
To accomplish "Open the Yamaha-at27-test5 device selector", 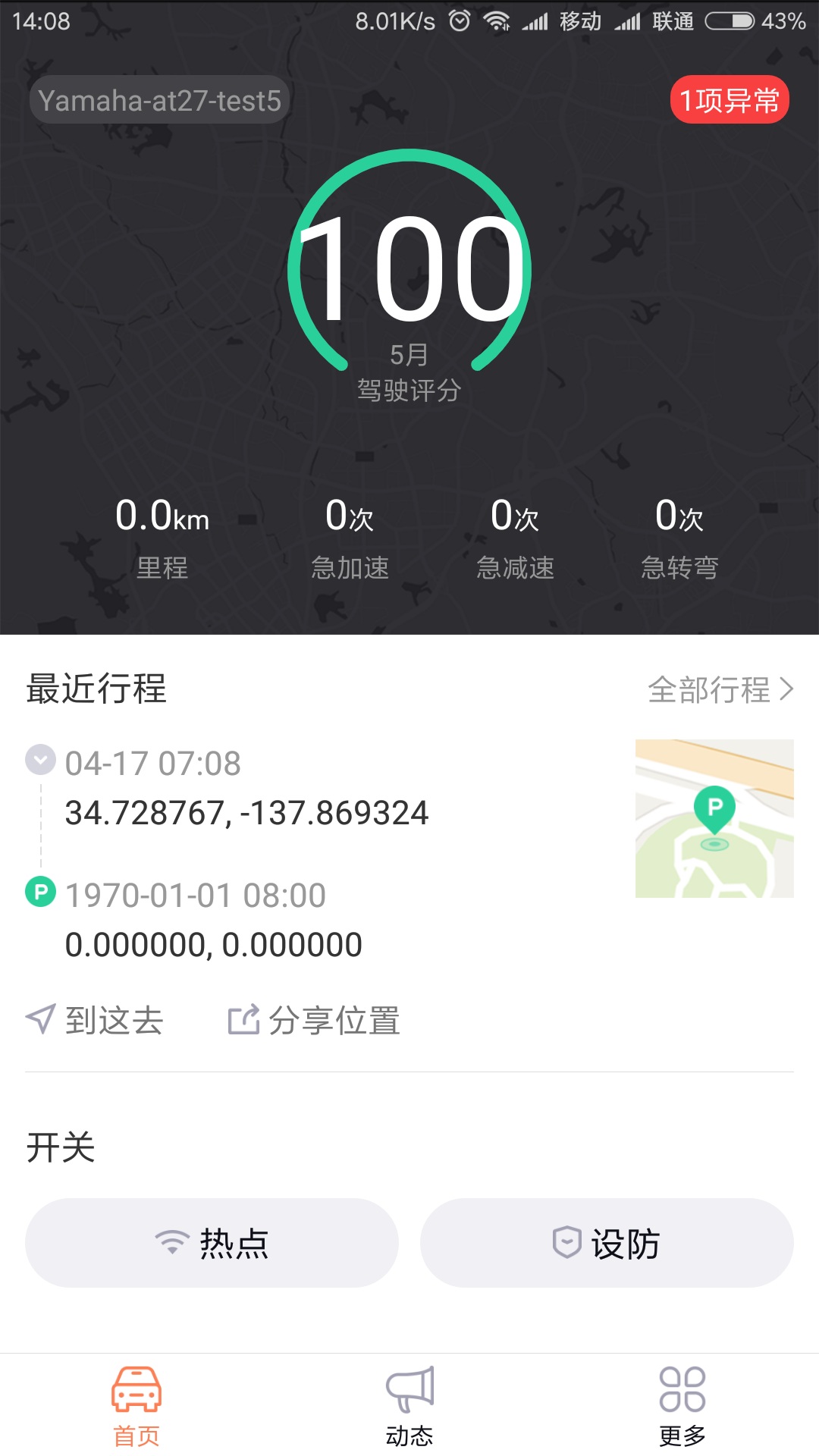I will [159, 100].
